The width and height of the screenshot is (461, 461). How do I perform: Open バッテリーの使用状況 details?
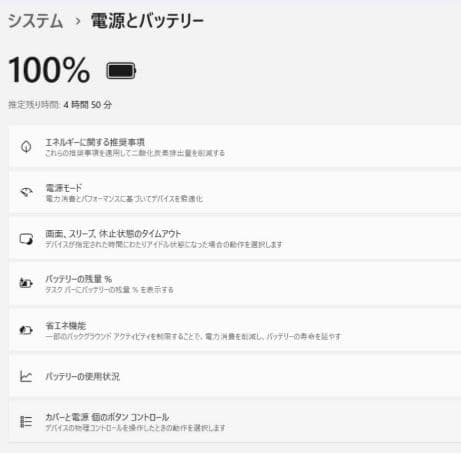[x=235, y=376]
